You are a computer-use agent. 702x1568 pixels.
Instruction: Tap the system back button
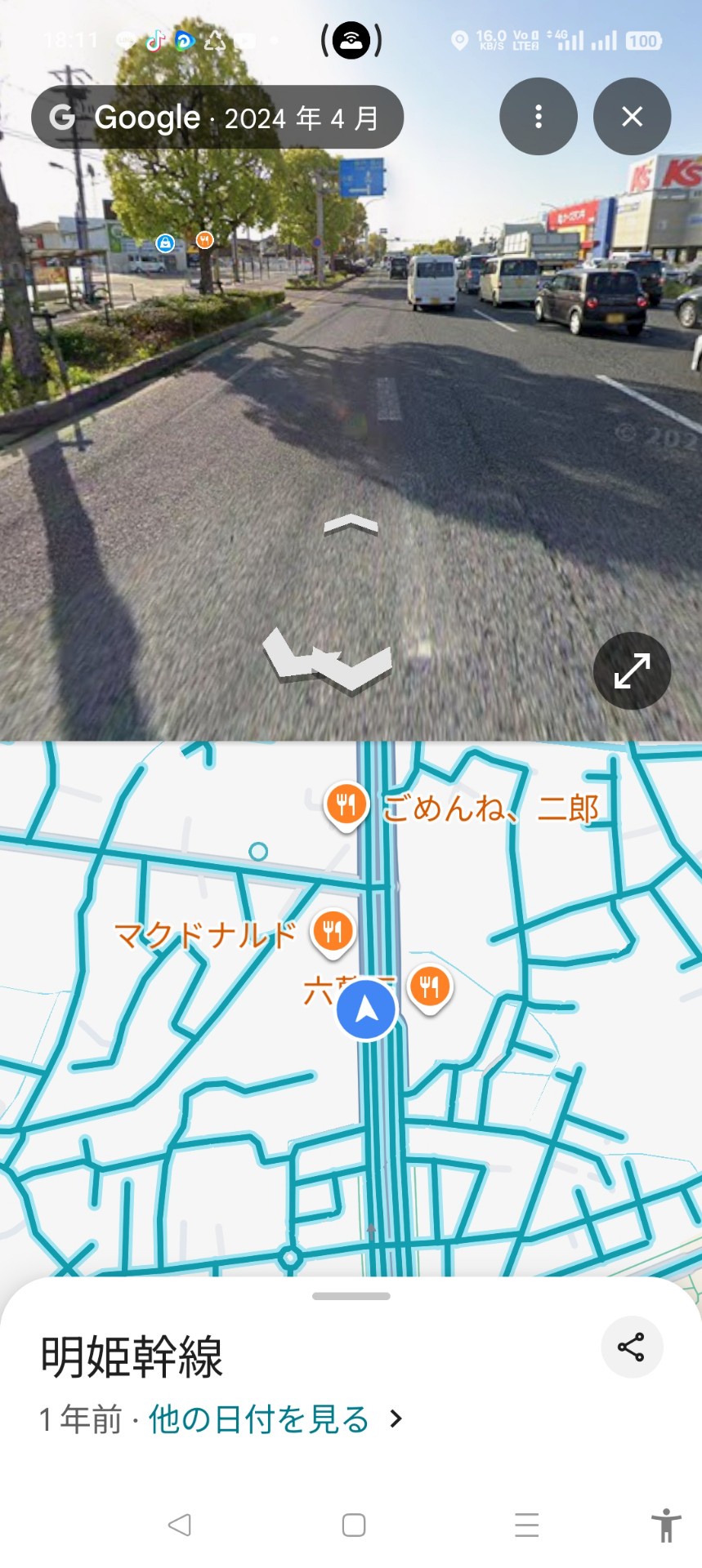(x=179, y=1525)
